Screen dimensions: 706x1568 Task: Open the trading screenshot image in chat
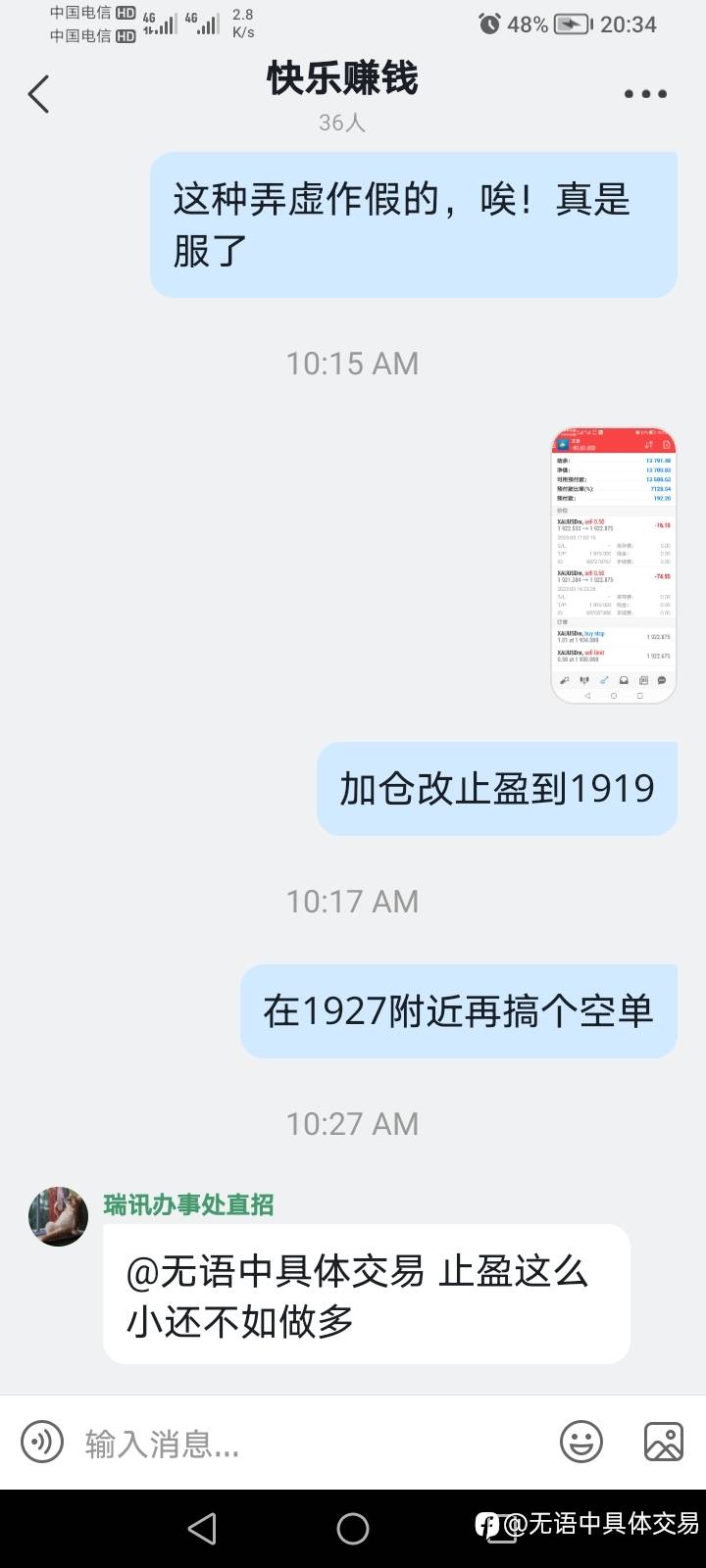(x=614, y=565)
